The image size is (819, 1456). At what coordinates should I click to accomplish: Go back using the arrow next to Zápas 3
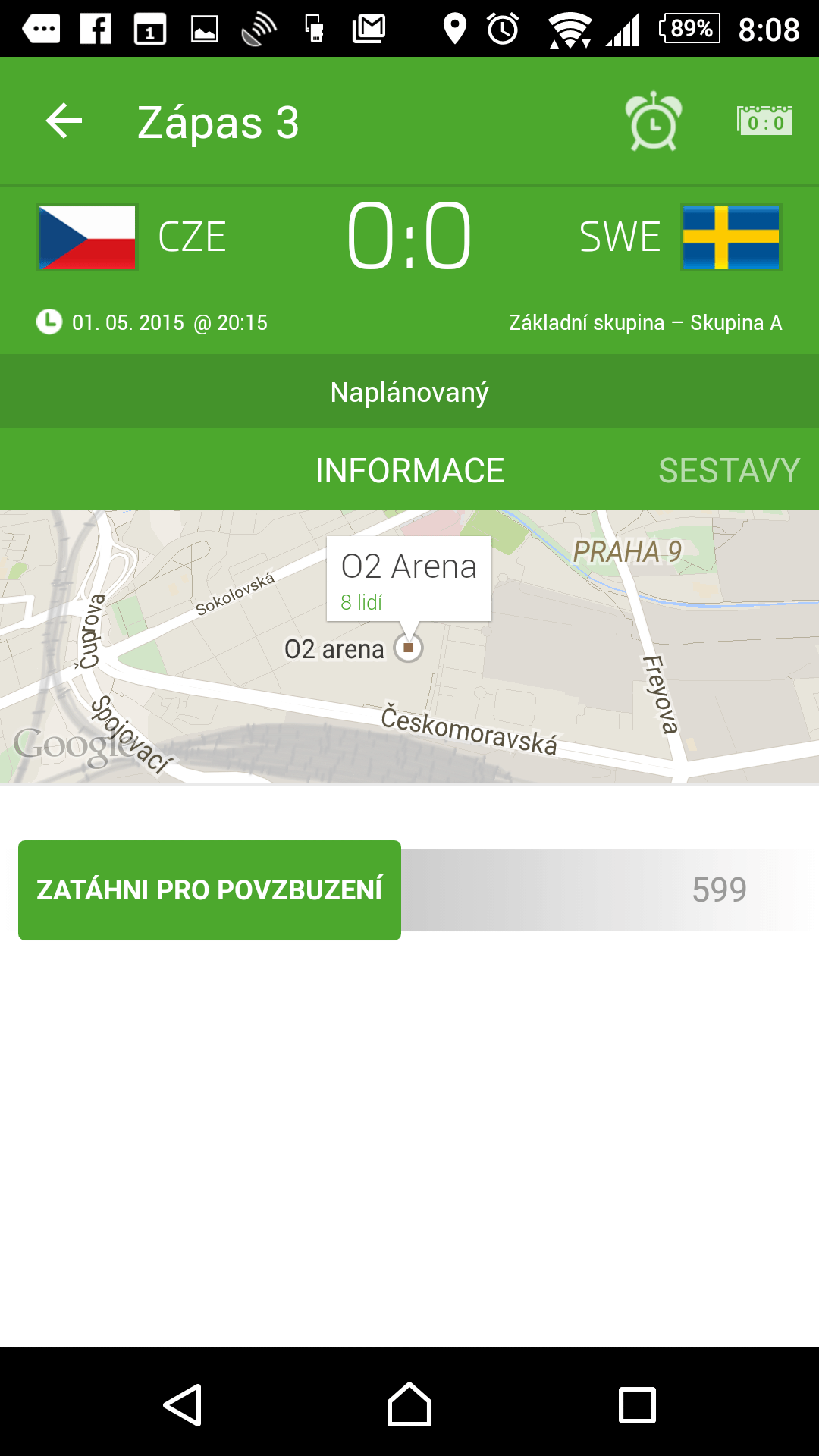[x=64, y=121]
